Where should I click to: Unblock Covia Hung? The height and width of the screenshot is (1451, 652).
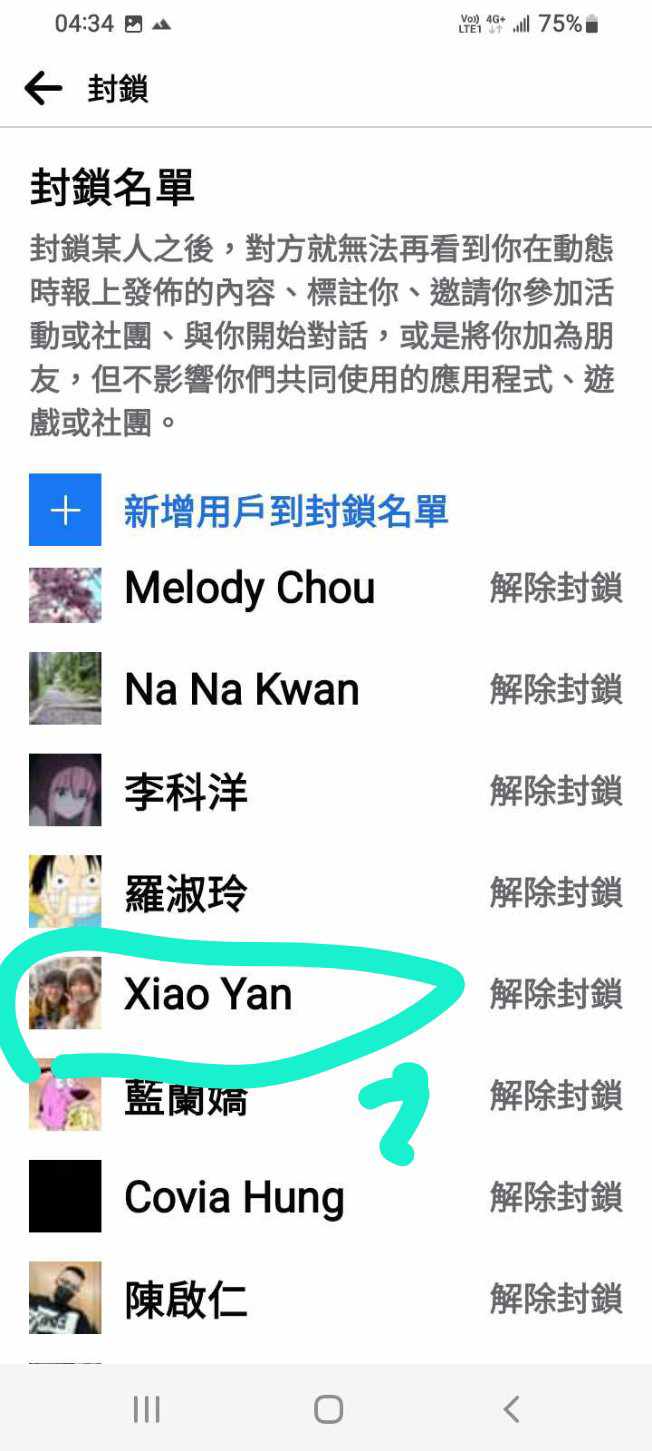556,1197
